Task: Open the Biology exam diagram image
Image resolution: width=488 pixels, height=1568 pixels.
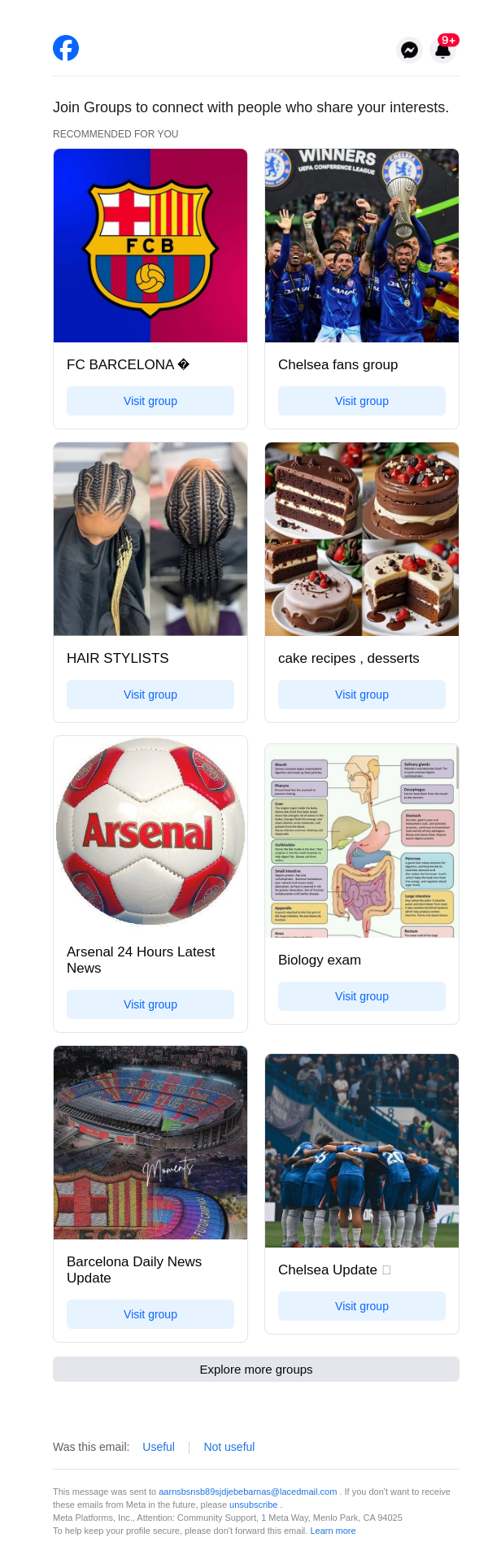Action: click(362, 841)
